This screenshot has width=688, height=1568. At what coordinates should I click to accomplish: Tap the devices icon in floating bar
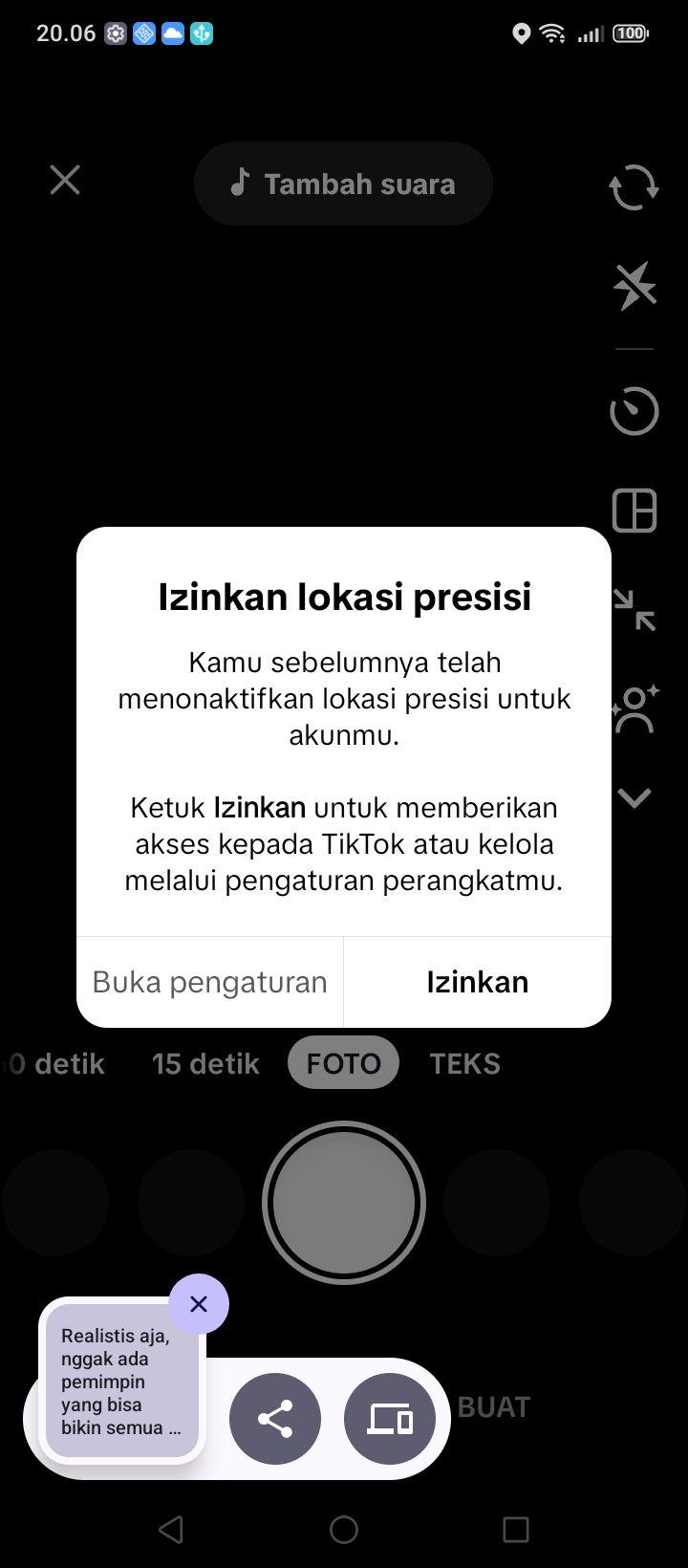pos(390,1419)
